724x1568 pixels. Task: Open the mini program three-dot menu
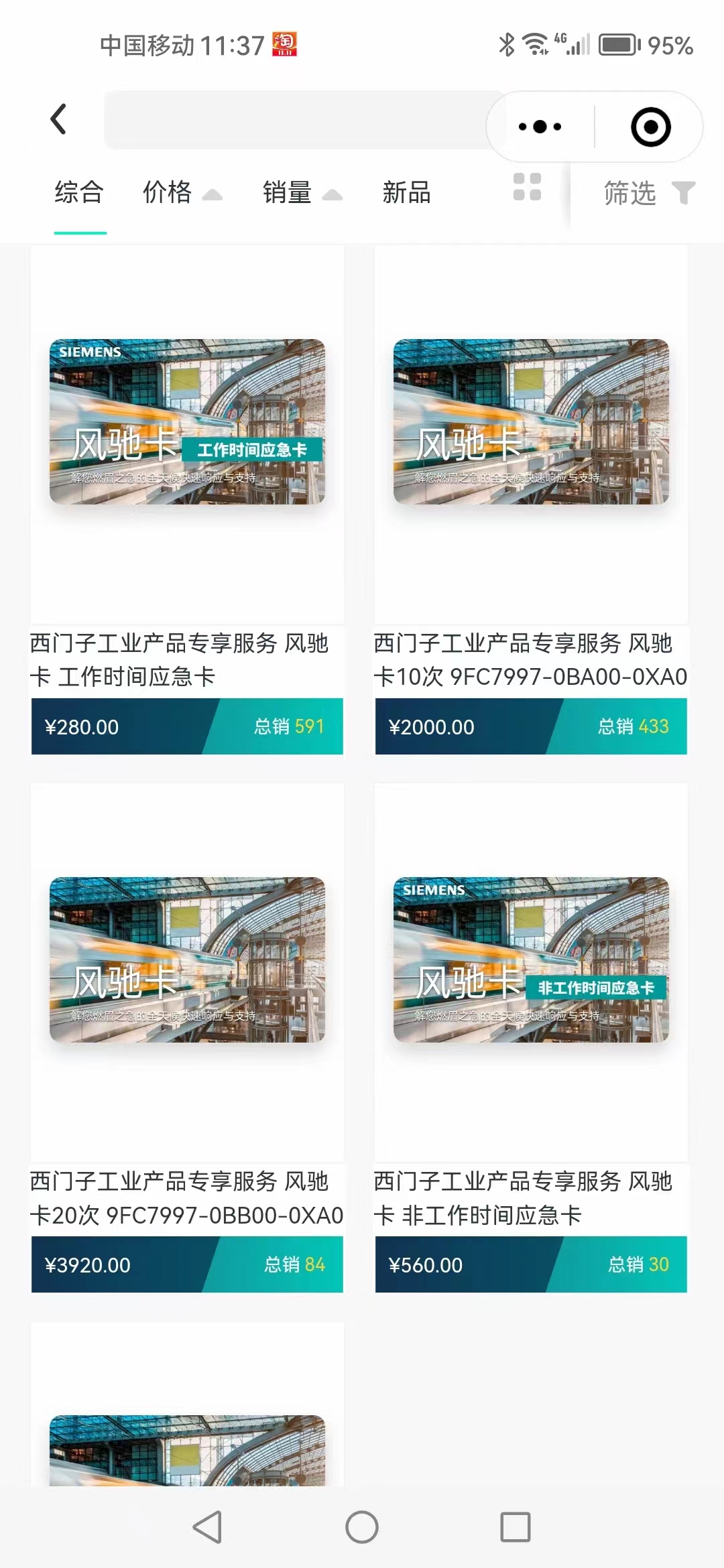point(540,127)
